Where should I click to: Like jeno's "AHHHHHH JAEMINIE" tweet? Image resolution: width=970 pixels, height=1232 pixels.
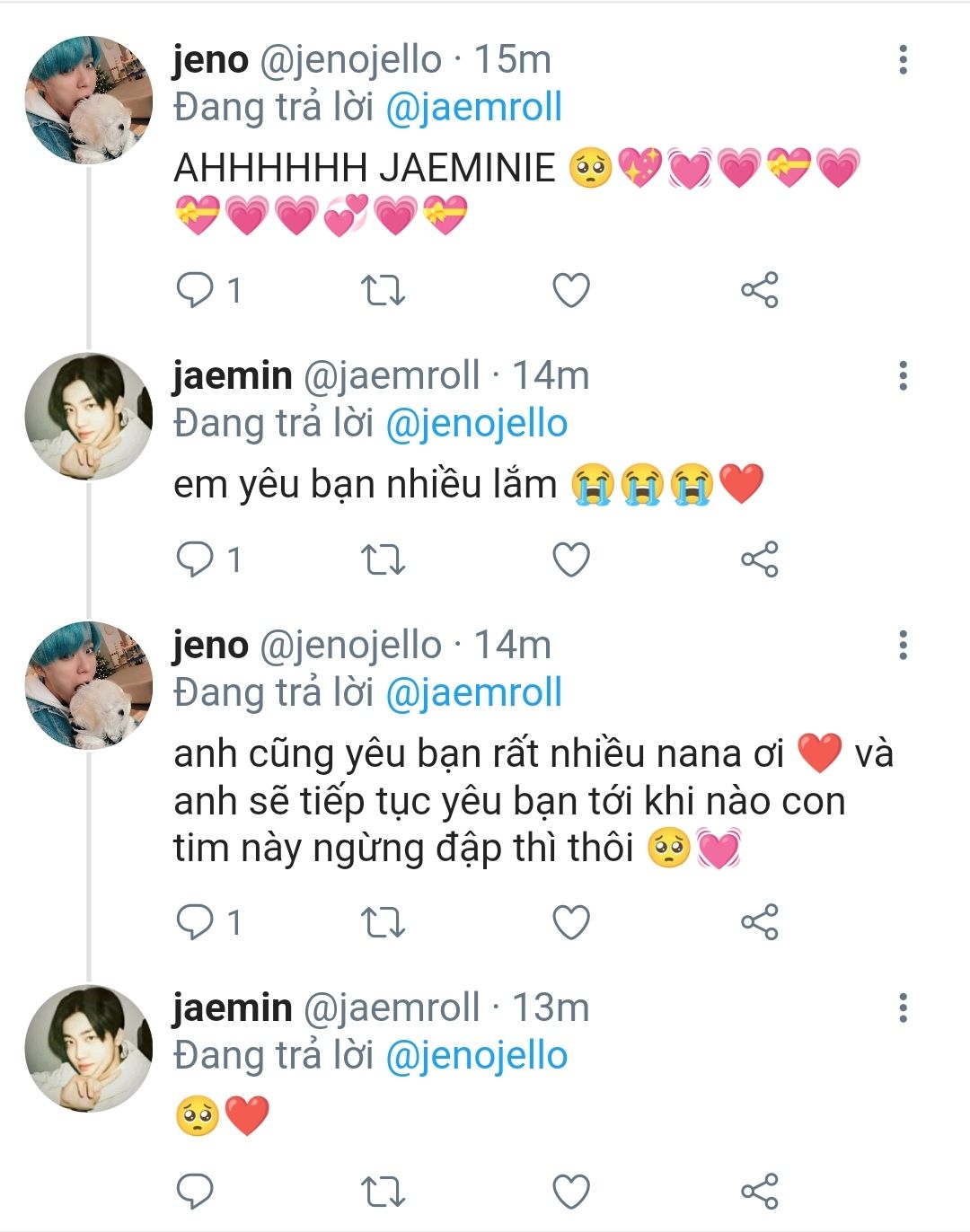click(570, 290)
